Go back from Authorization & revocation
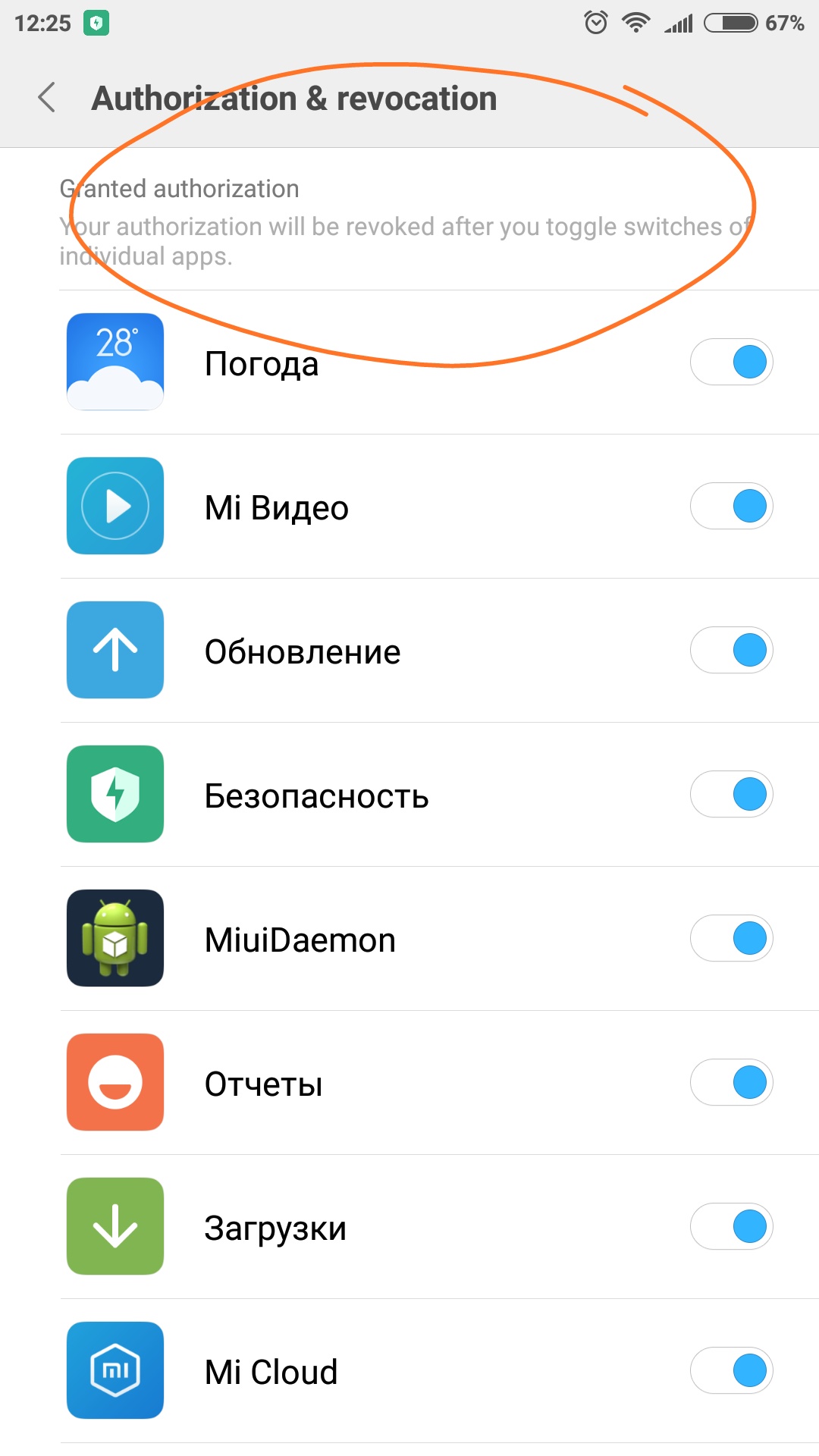Viewport: 819px width, 1456px height. (x=47, y=98)
